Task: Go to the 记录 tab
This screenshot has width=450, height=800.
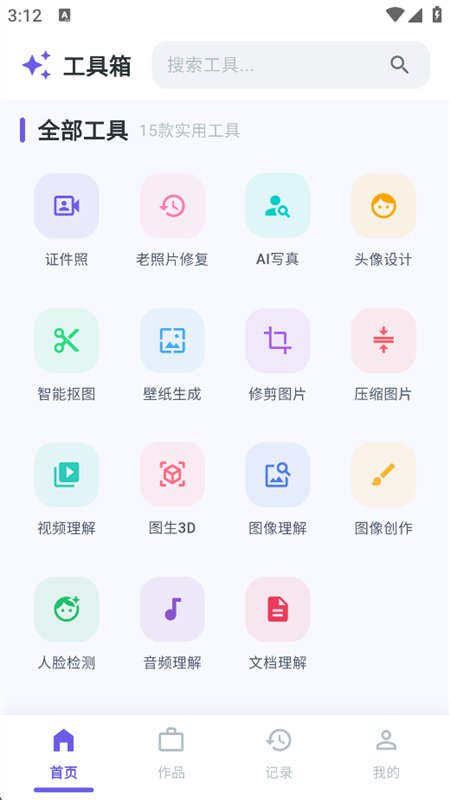Action: coord(279,754)
